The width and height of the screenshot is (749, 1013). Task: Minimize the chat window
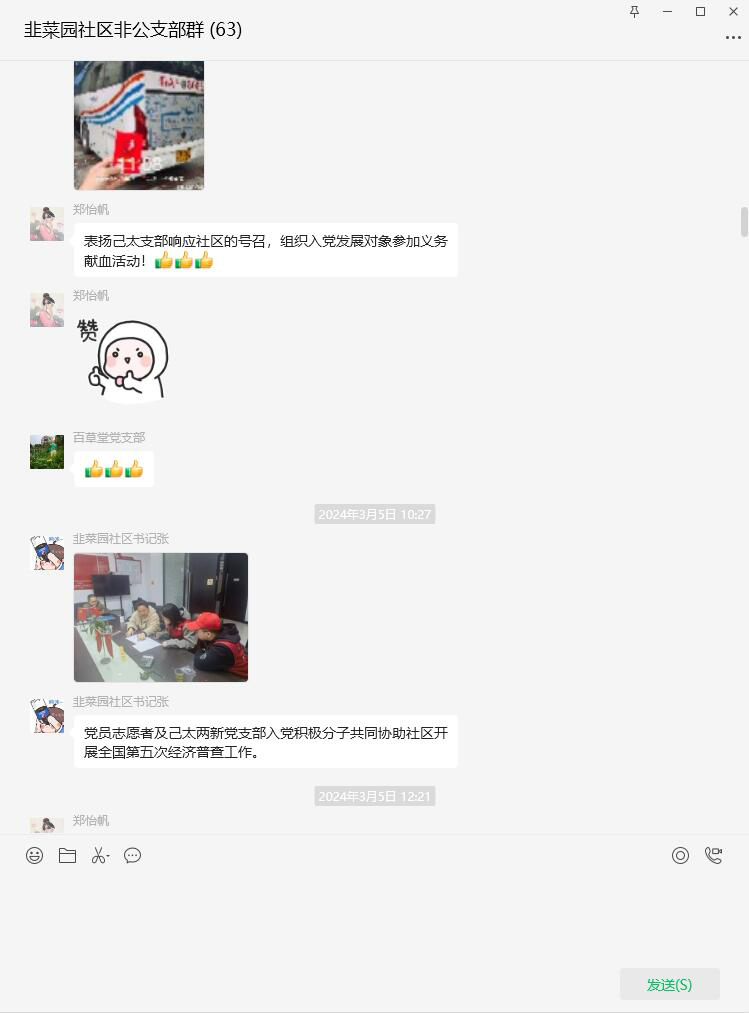667,12
